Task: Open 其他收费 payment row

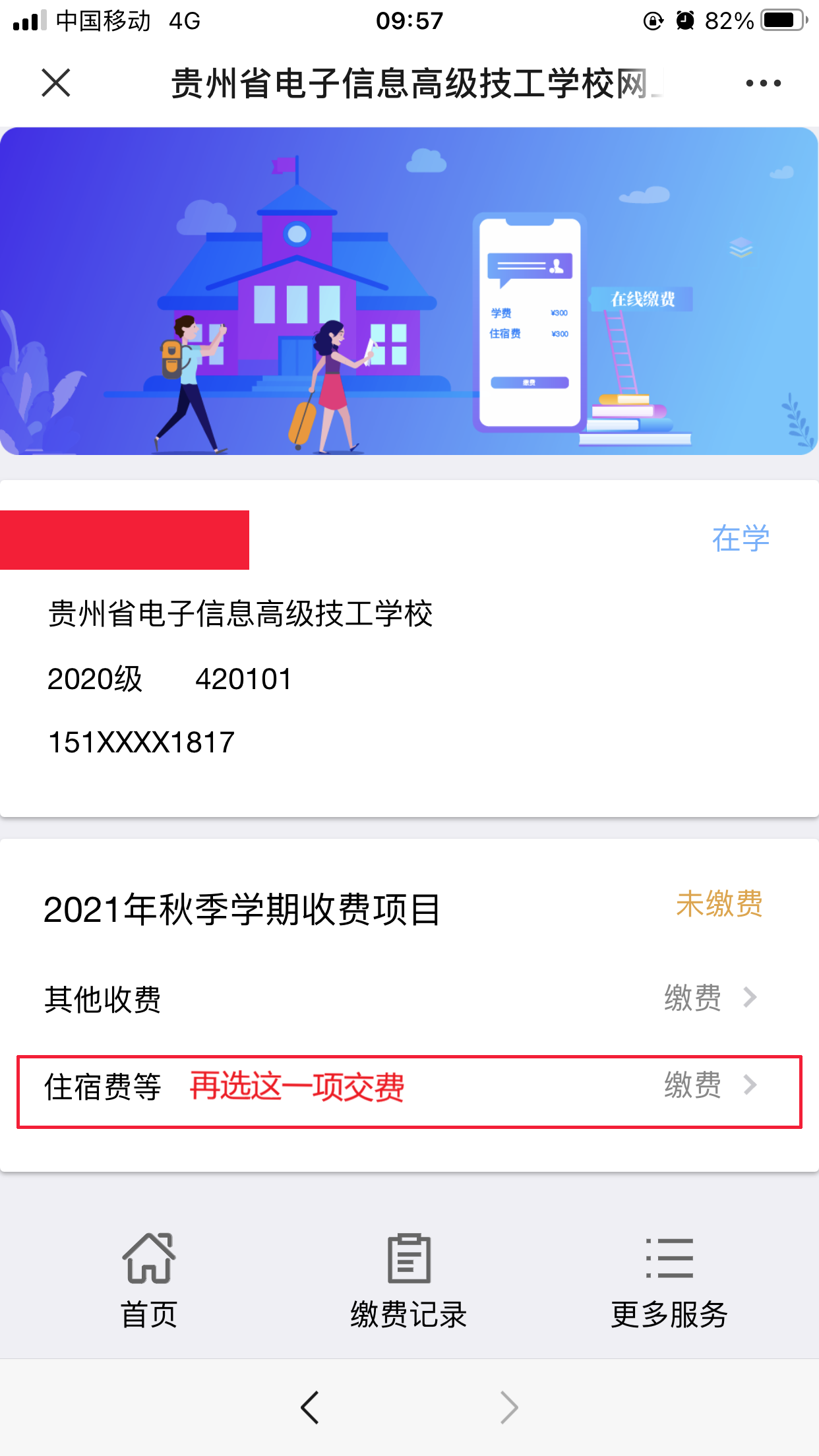Action: click(x=409, y=998)
